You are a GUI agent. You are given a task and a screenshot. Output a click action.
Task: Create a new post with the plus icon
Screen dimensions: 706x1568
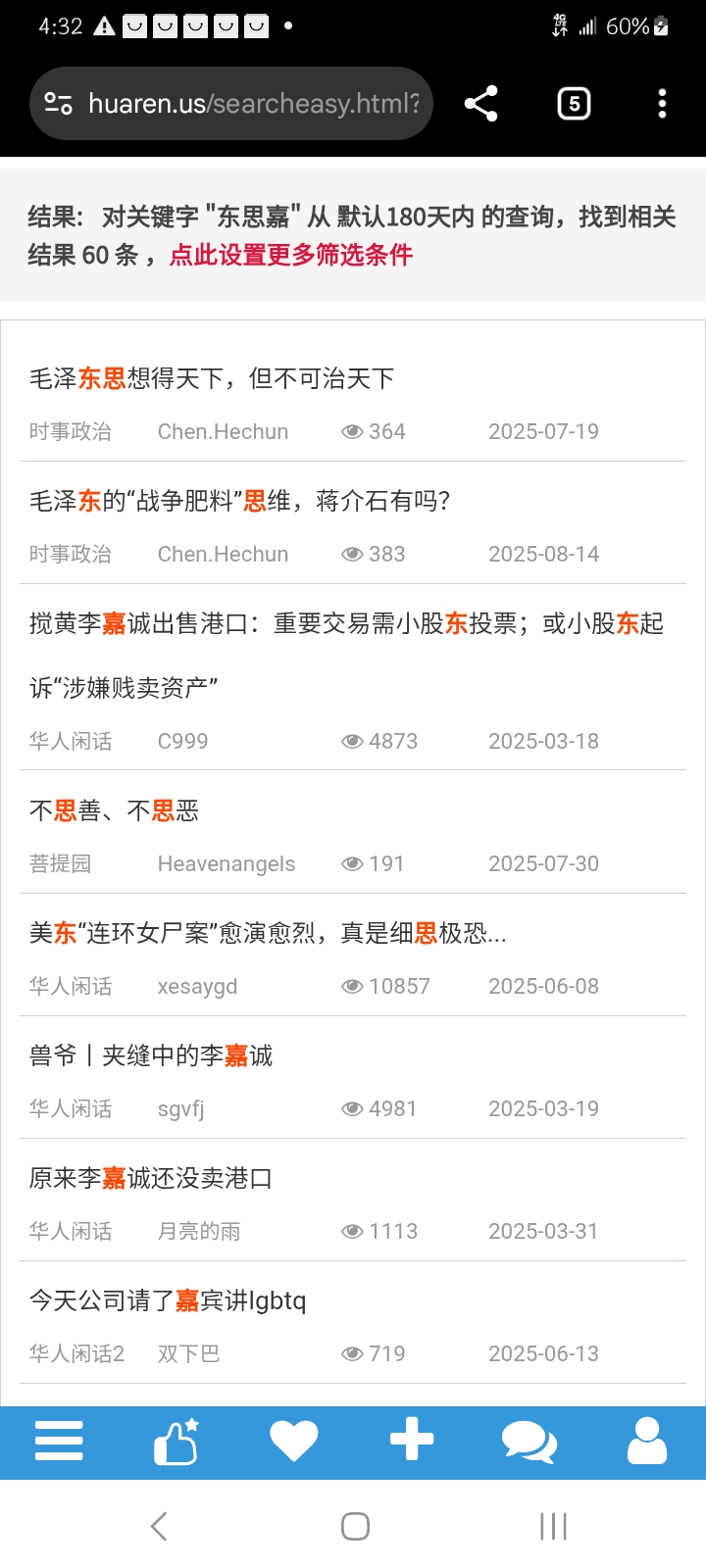[412, 1440]
